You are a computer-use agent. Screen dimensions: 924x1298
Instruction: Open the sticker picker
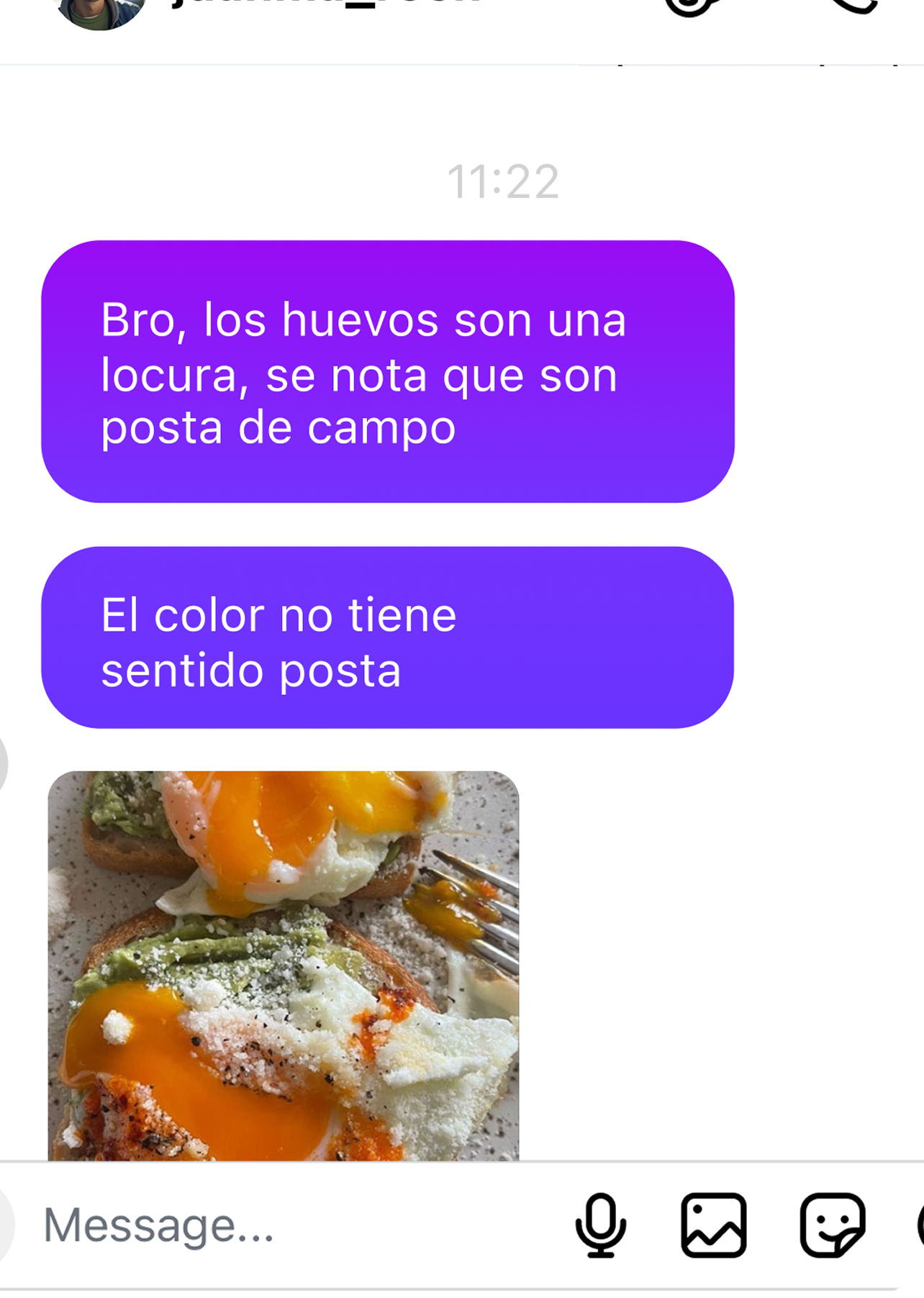(832, 1225)
